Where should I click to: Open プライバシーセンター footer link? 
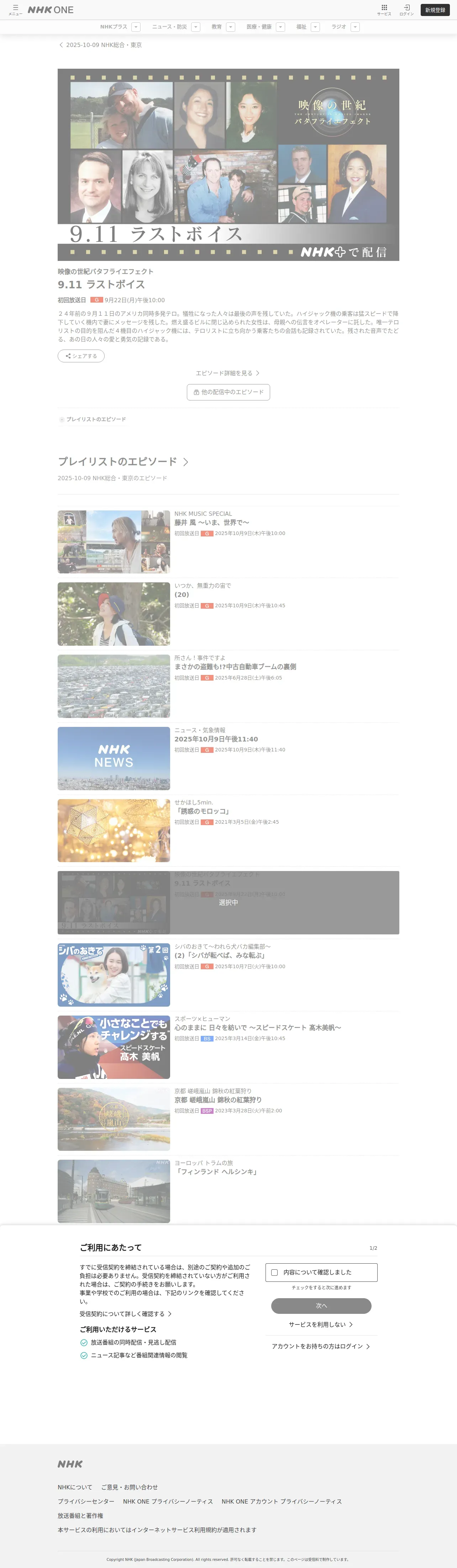point(86,1502)
